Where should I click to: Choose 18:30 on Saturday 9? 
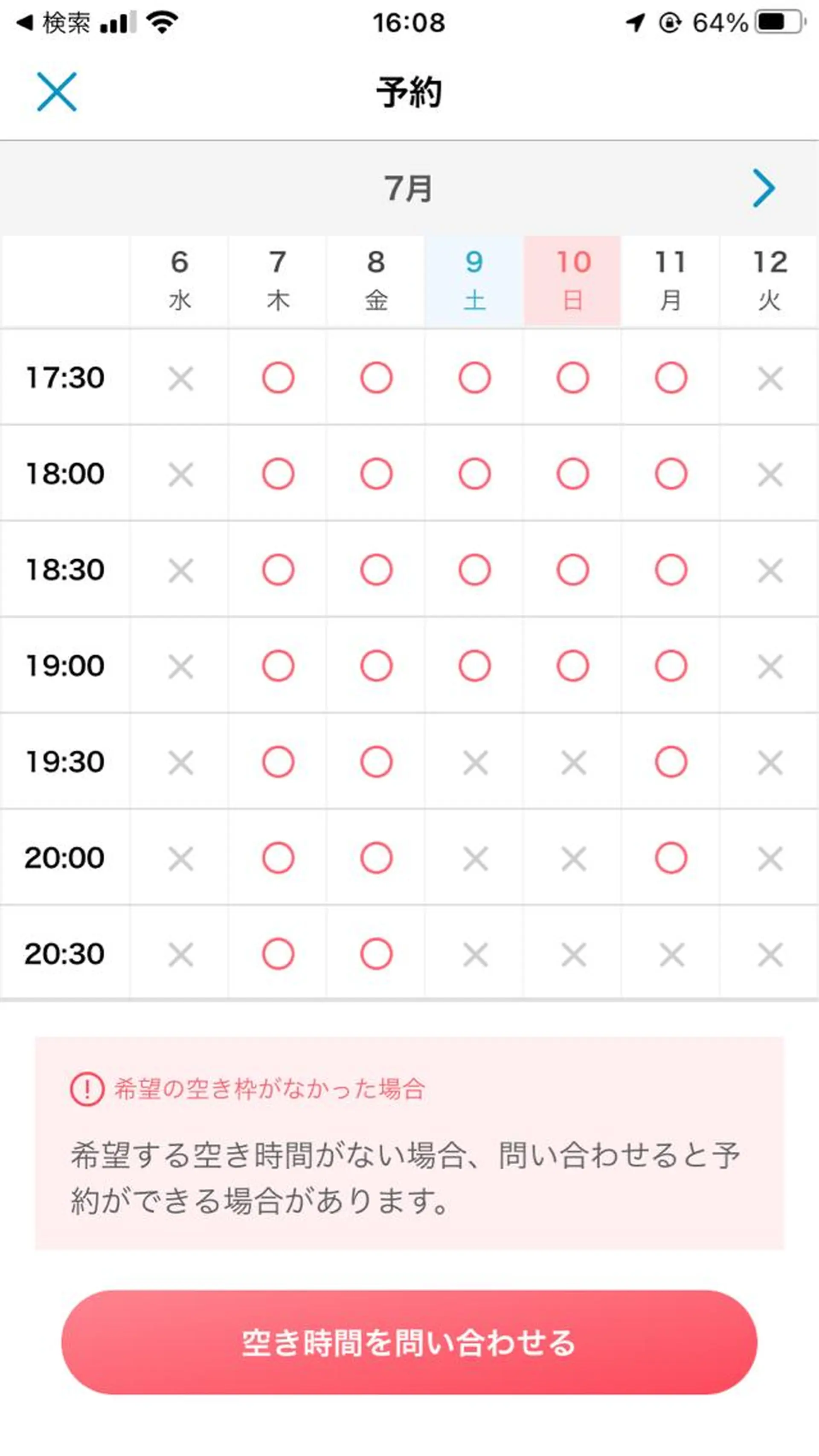click(475, 569)
